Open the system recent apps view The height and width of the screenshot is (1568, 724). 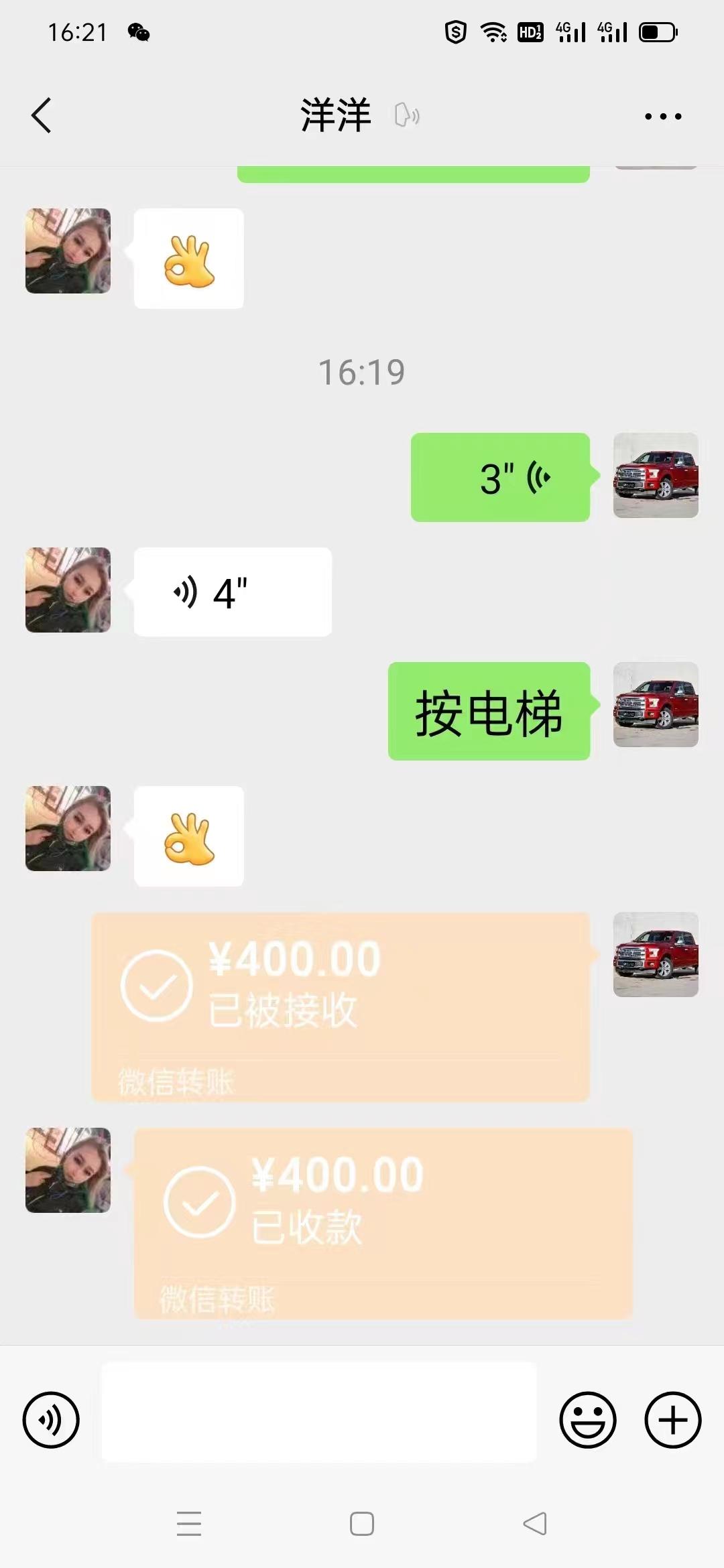tap(189, 1524)
